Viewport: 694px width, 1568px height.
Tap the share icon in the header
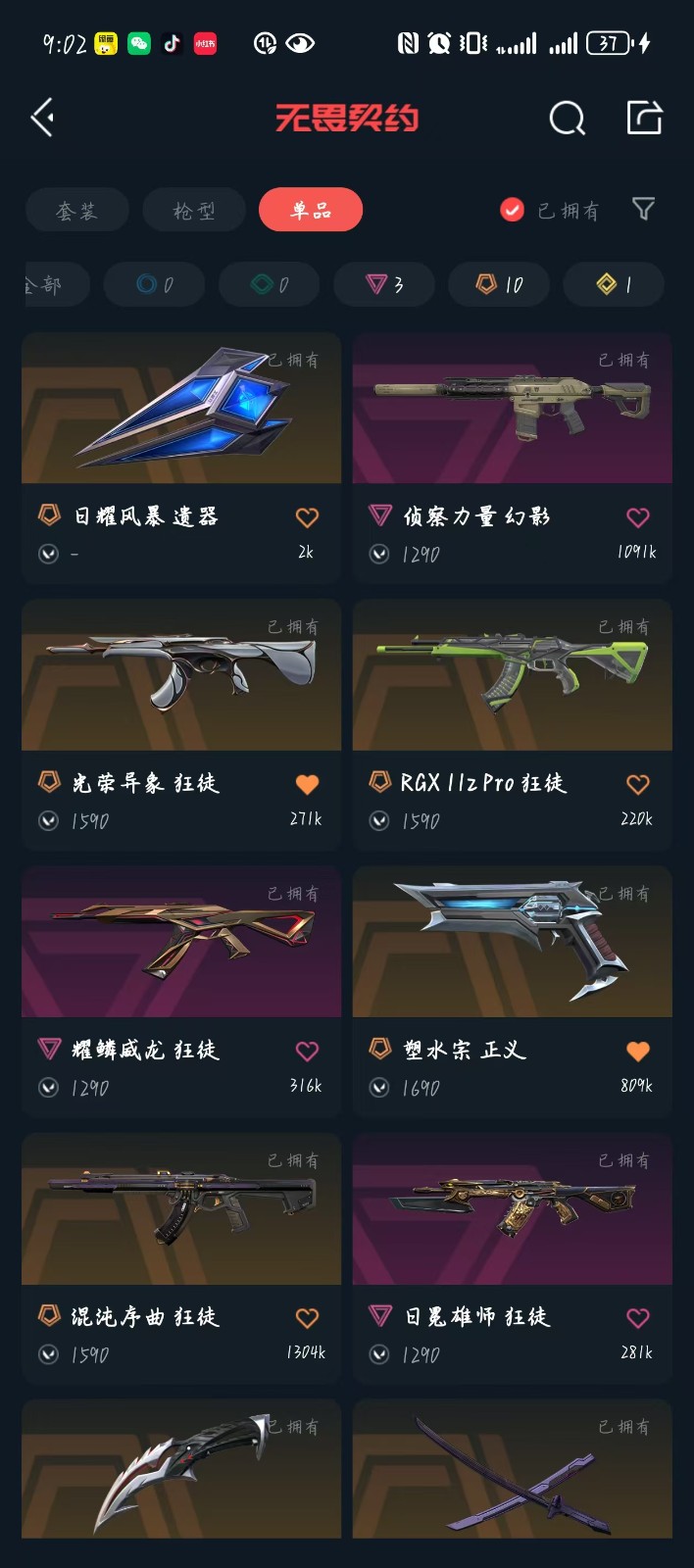click(644, 118)
